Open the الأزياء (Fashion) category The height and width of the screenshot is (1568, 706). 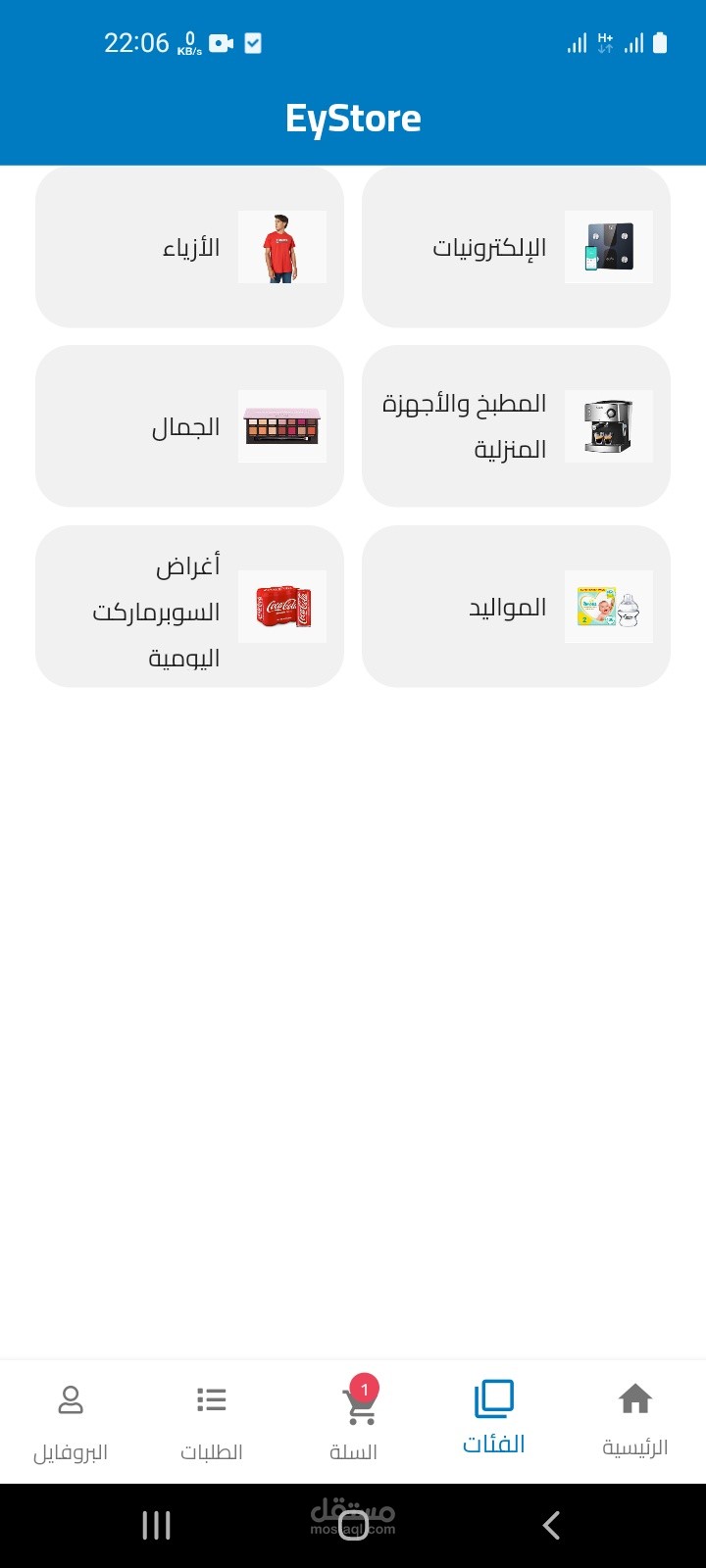click(189, 247)
